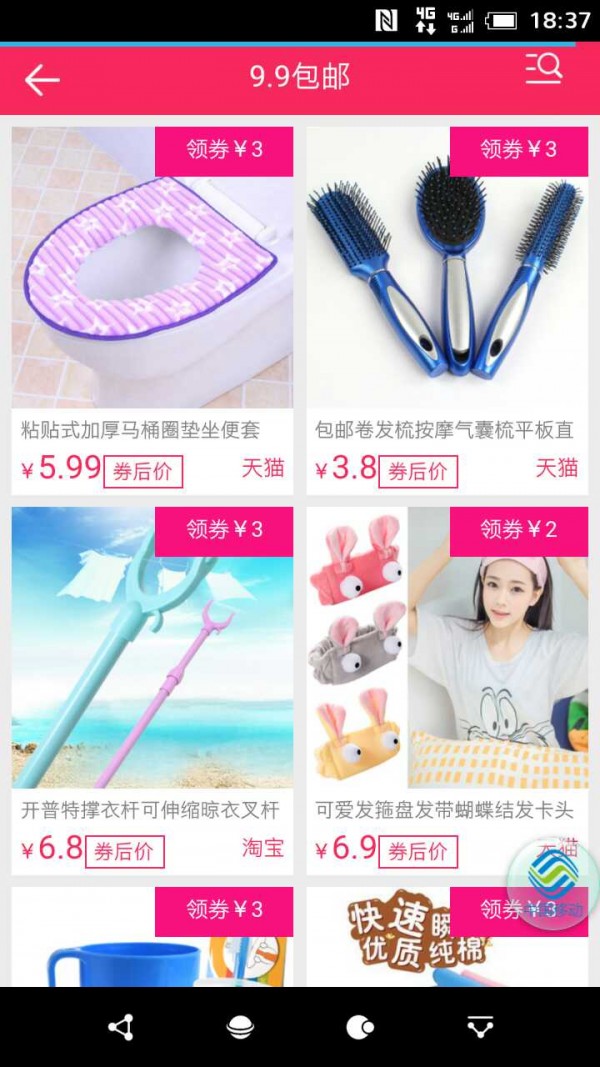600x1067 pixels.
Task: Tap the moon-shaped icon in the bottom bar
Action: tap(359, 1027)
